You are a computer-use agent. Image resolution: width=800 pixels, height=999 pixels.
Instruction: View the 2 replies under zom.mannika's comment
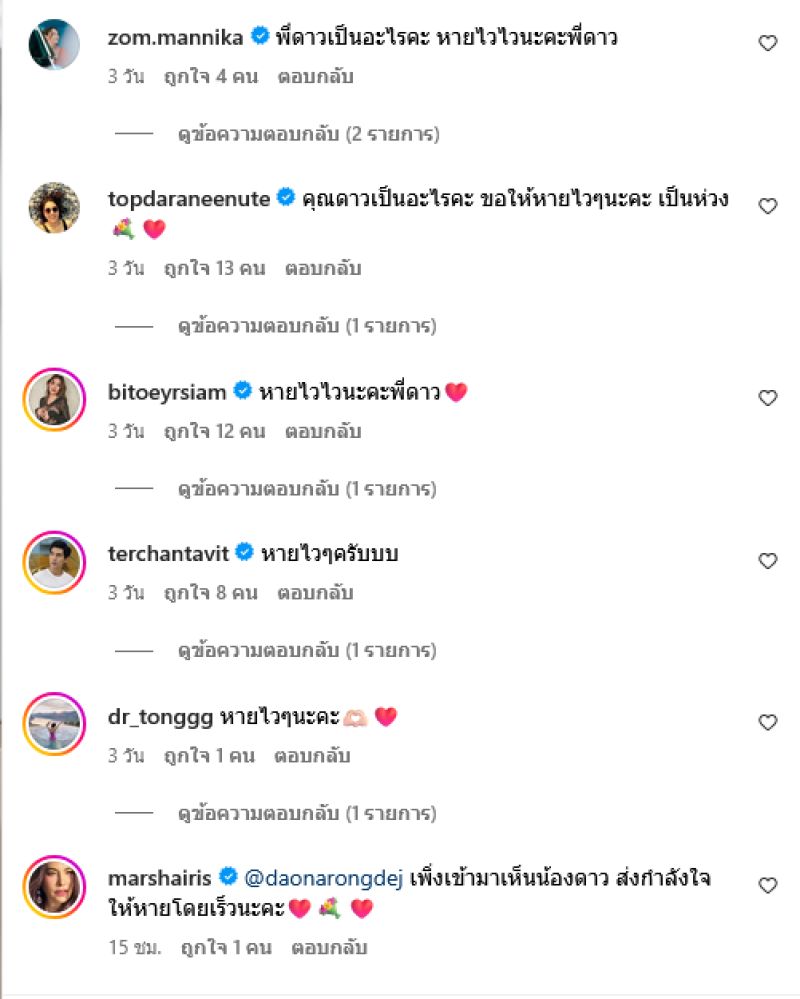pos(308,133)
